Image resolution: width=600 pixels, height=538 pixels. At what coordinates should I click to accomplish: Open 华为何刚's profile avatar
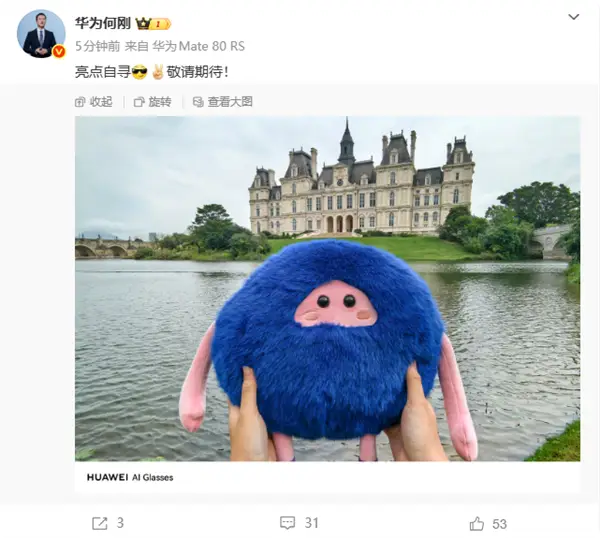[x=42, y=34]
